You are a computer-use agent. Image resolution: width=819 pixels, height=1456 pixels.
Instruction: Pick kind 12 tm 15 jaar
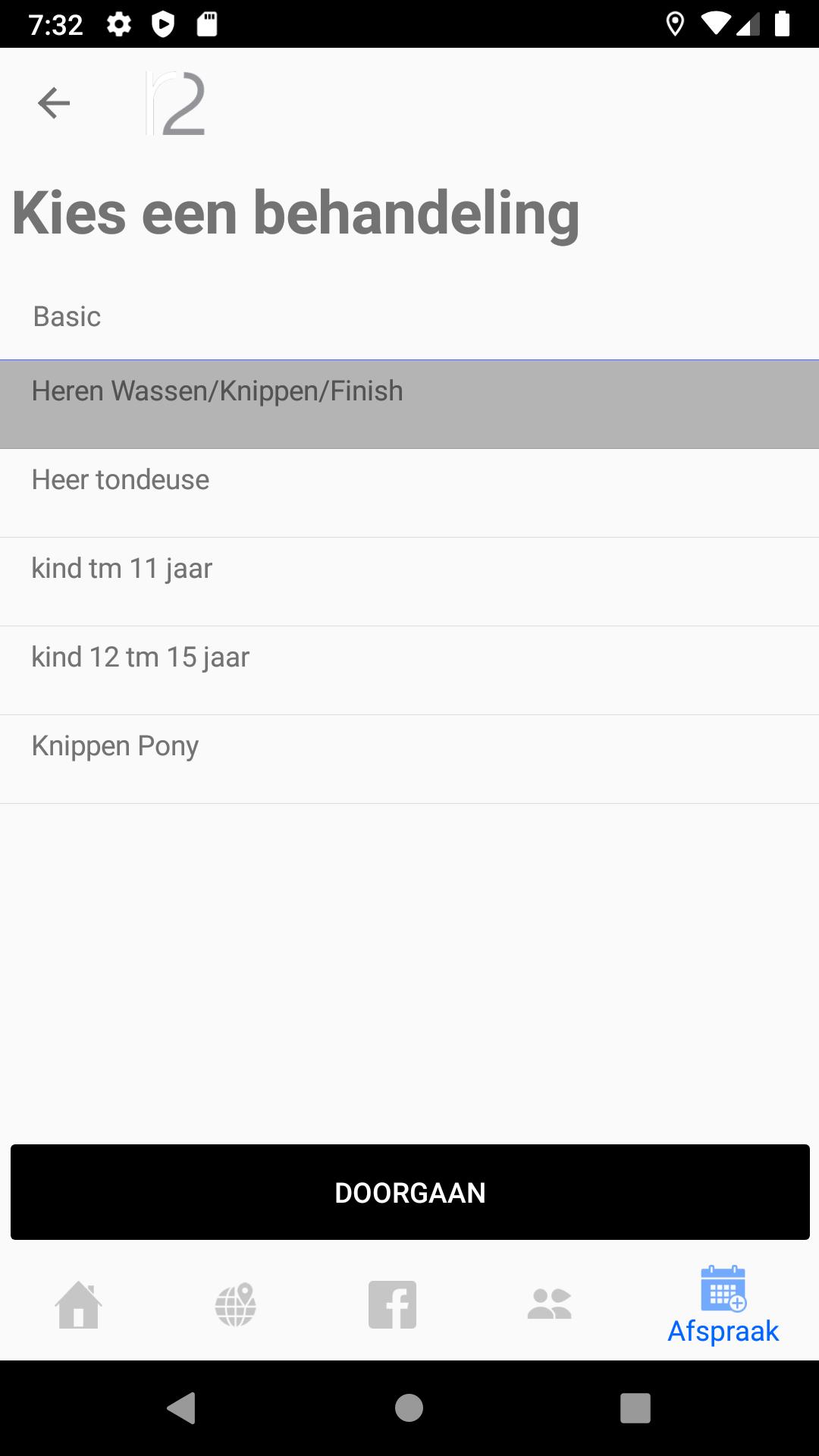[409, 670]
